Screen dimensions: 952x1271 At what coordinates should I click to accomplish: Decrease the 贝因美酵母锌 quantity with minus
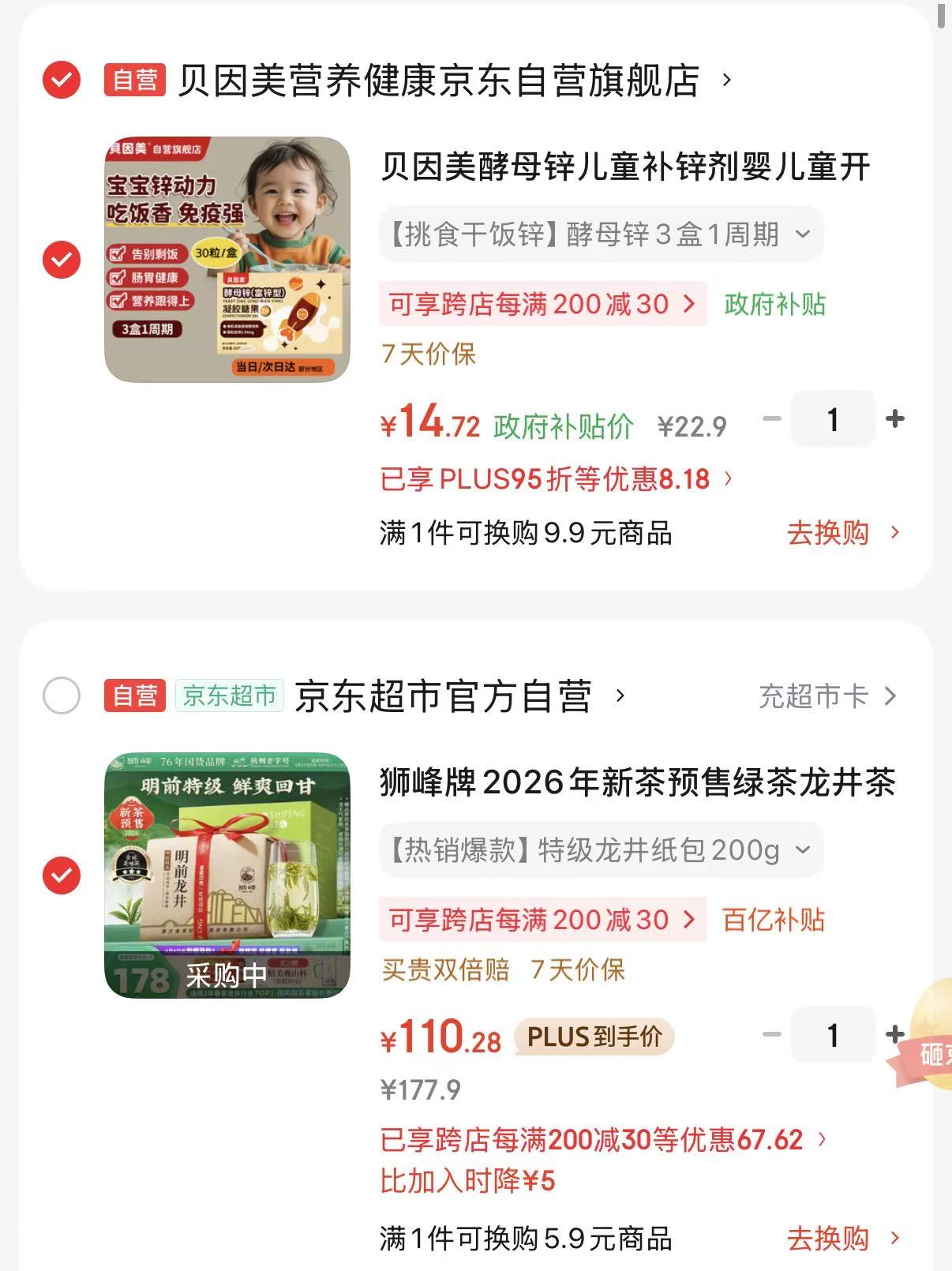[771, 419]
